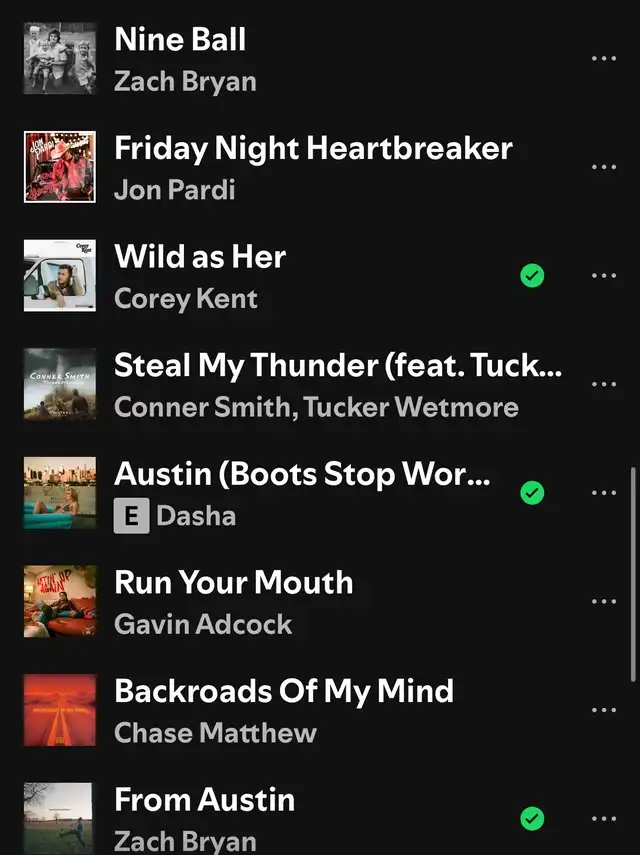Screen dimensions: 640x855
Task: Open more options for Friday Night Heartbreaker
Action: pyautogui.click(x=604, y=167)
